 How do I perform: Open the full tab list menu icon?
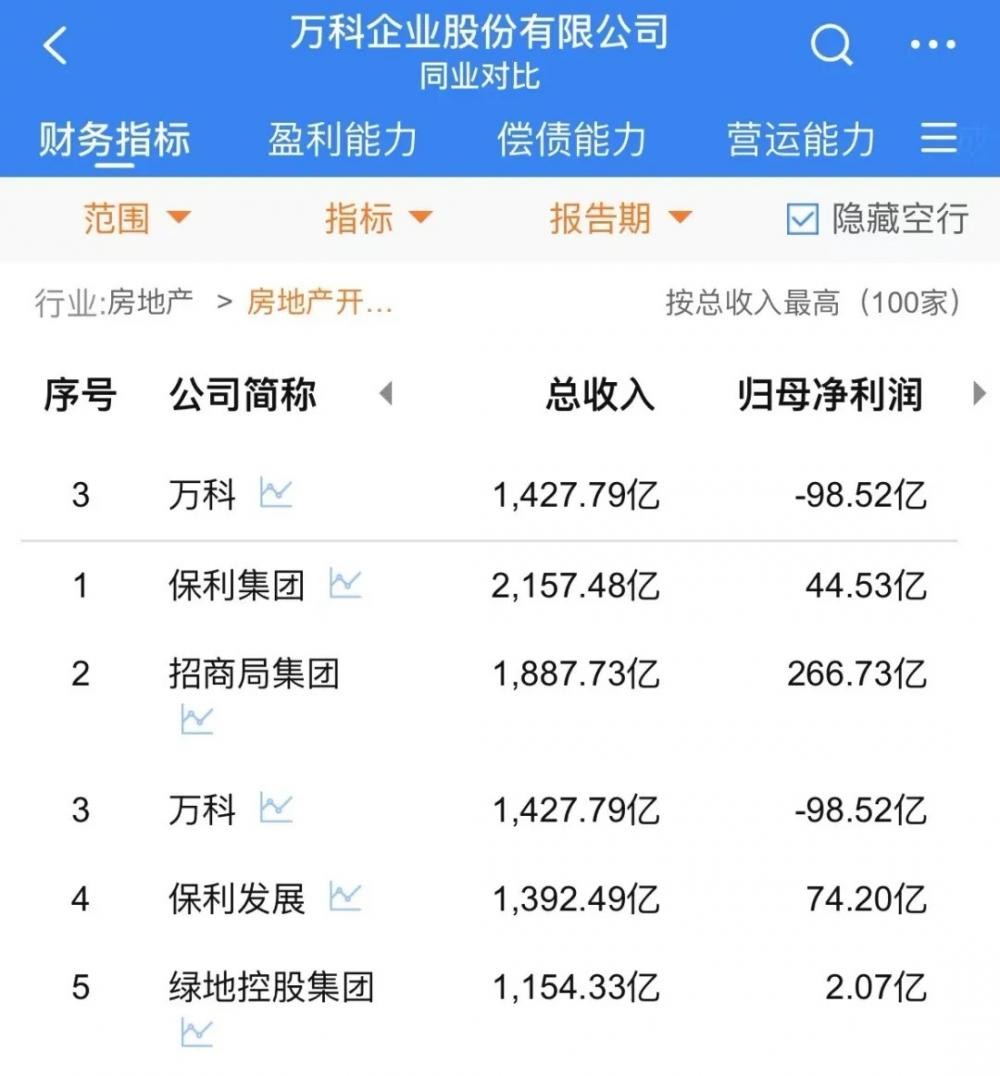click(x=939, y=139)
